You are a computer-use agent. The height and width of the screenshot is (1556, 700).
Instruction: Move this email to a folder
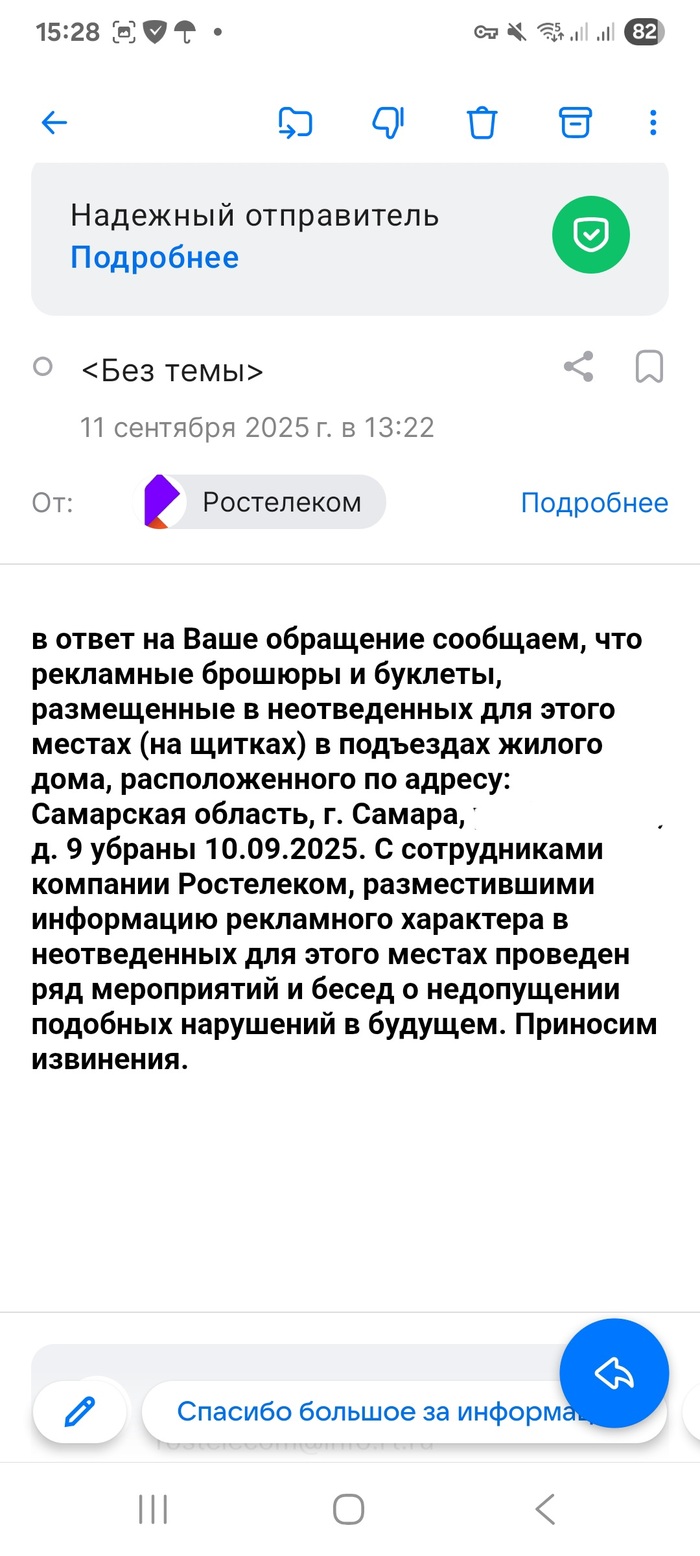295,123
